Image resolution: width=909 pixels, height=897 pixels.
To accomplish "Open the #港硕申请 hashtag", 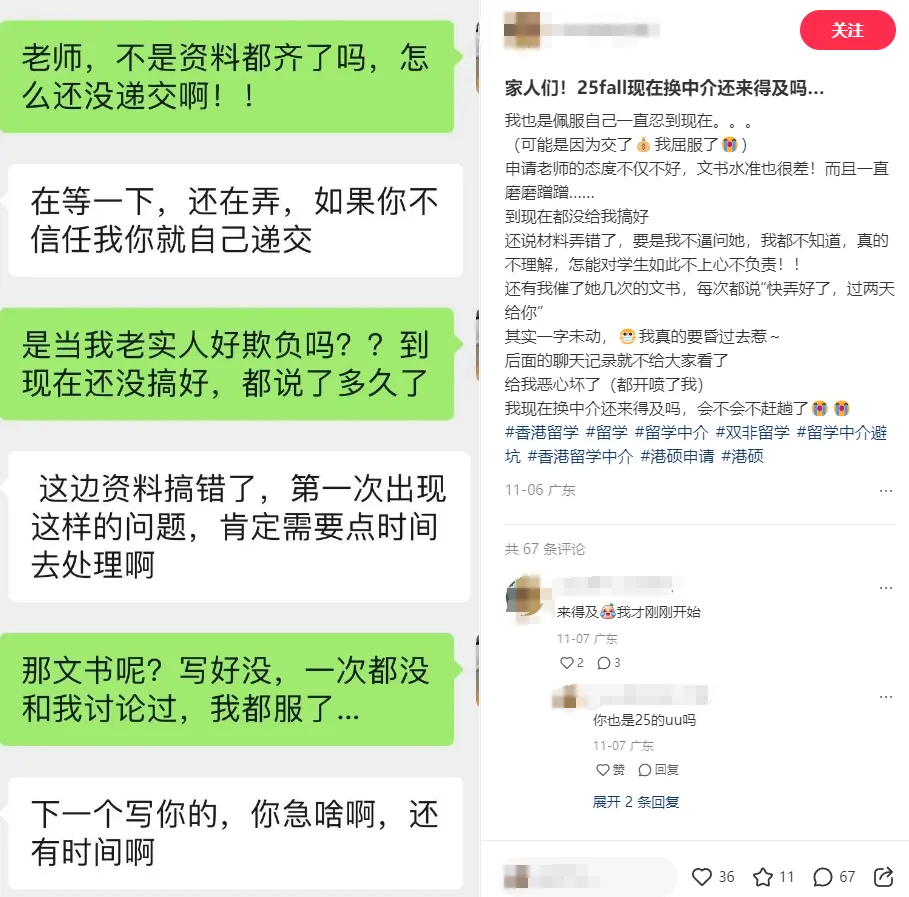I will (x=677, y=456).
